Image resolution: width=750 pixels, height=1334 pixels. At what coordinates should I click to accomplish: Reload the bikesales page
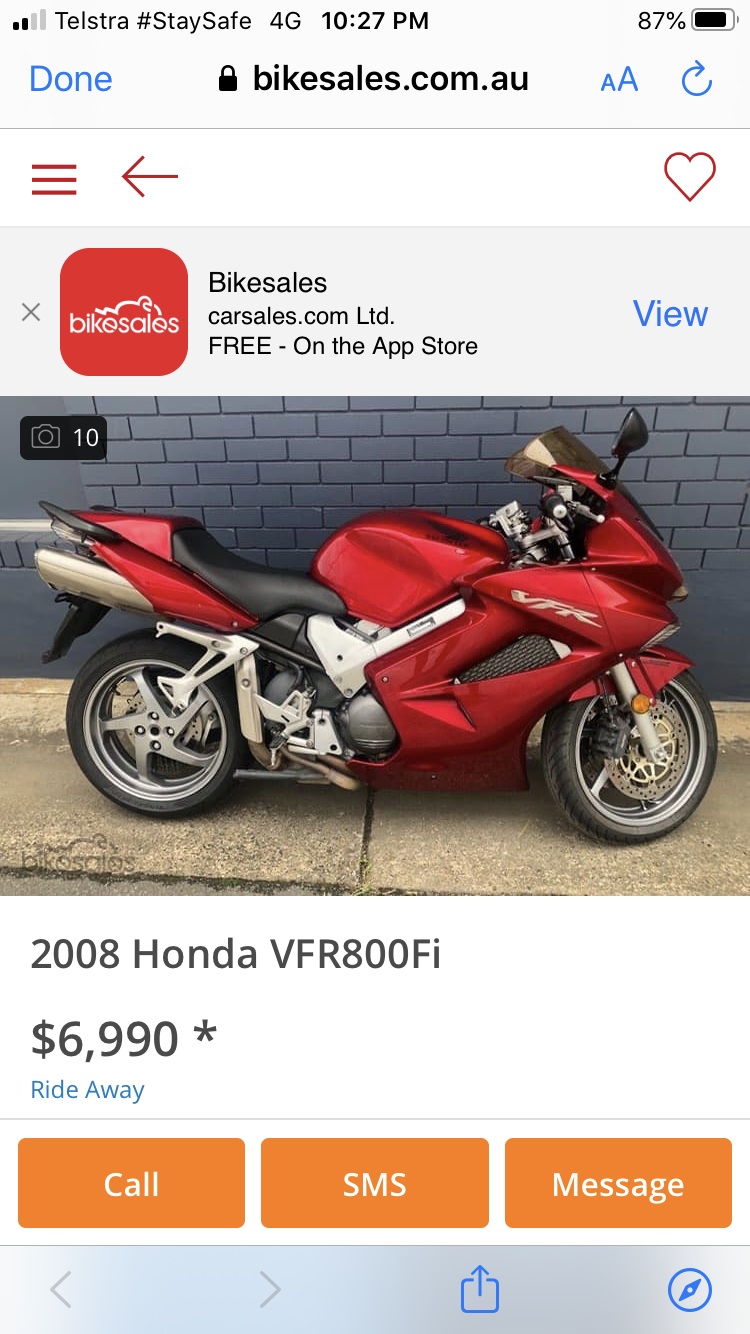[696, 79]
